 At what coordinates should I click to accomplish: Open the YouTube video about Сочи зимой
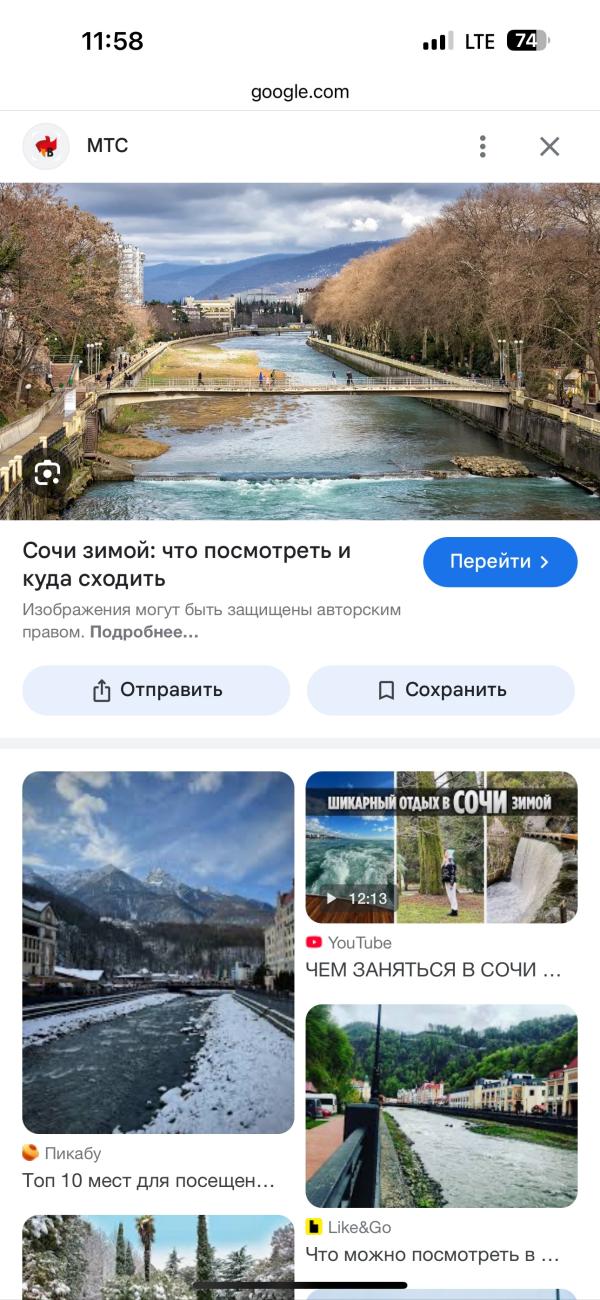pos(441,847)
